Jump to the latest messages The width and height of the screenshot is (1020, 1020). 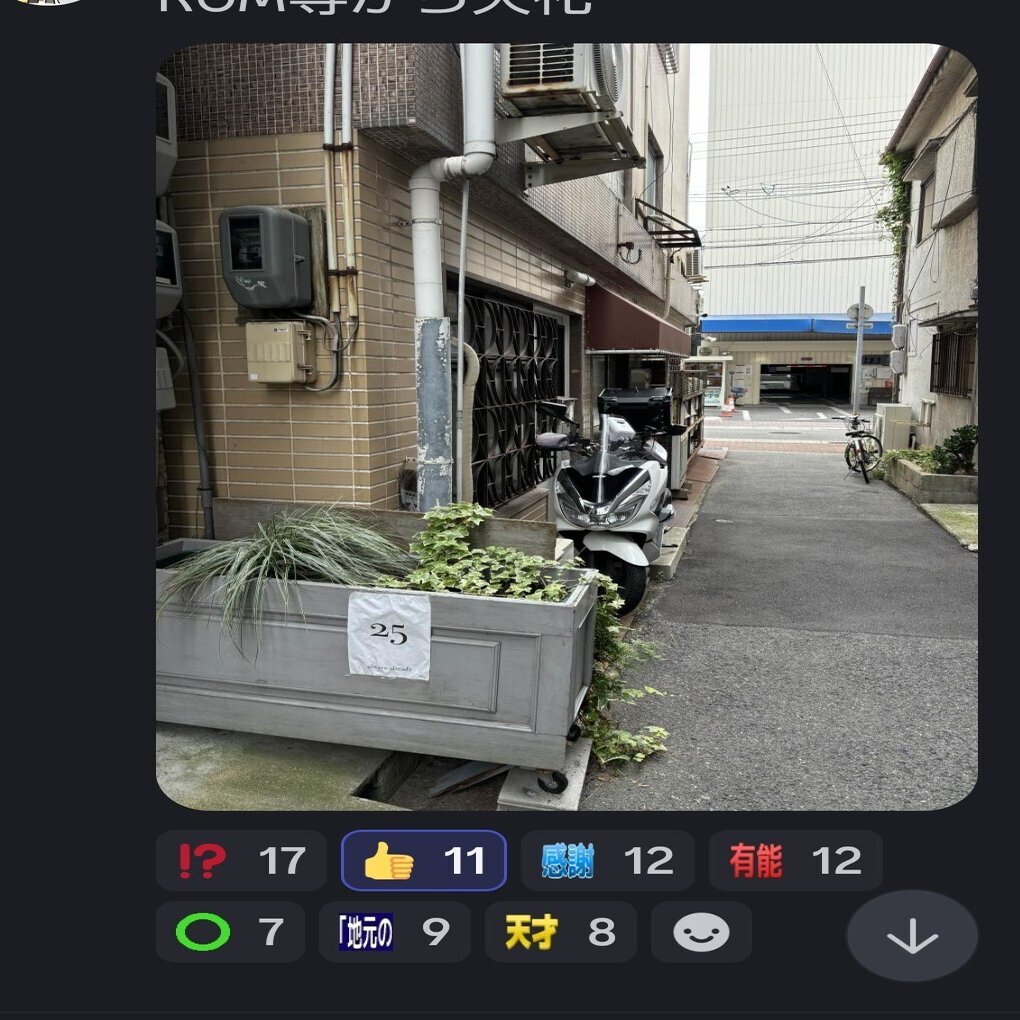coord(912,936)
